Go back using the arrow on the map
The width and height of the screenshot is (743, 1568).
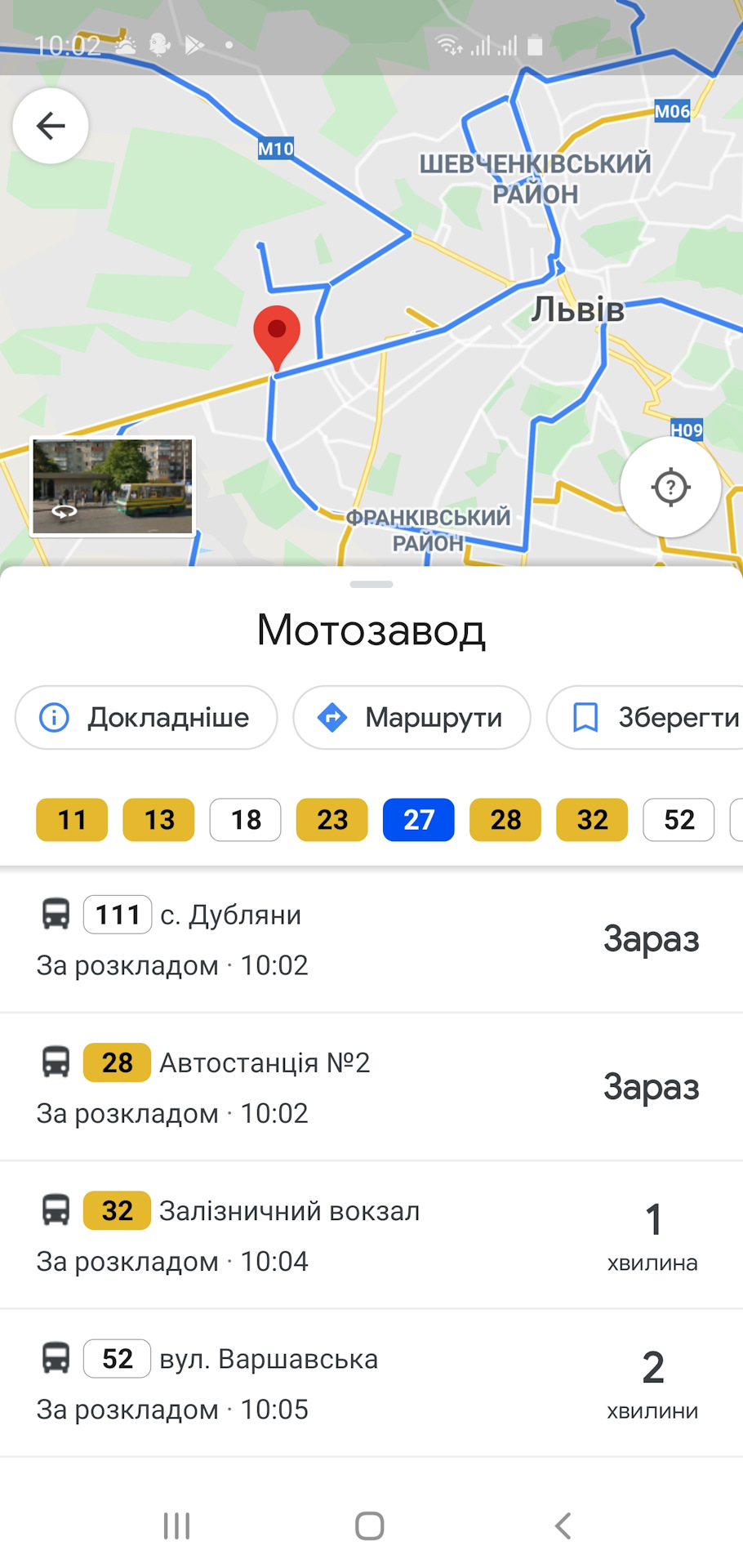click(x=51, y=126)
